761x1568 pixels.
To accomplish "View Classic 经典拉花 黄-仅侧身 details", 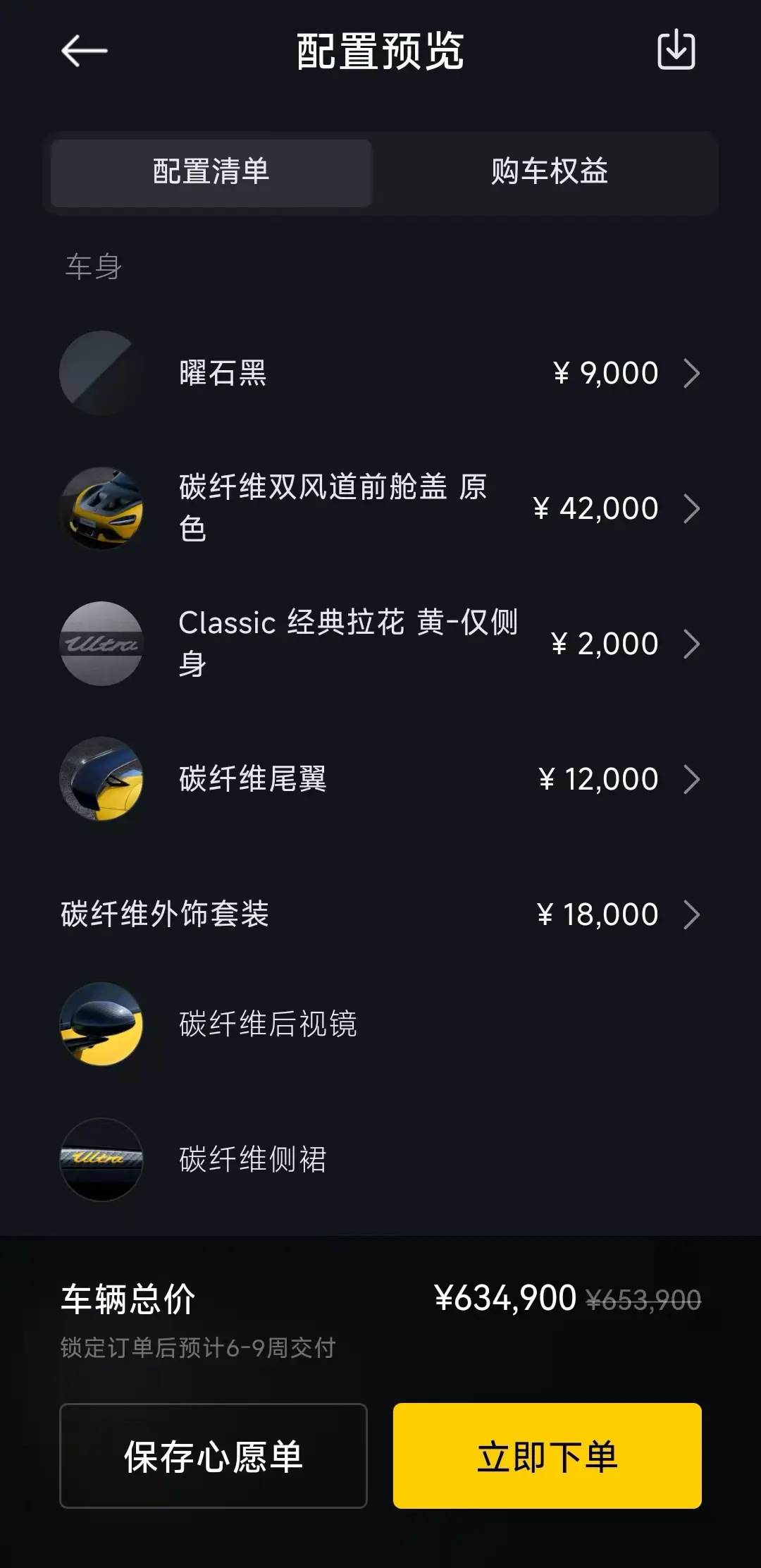I will (380, 644).
